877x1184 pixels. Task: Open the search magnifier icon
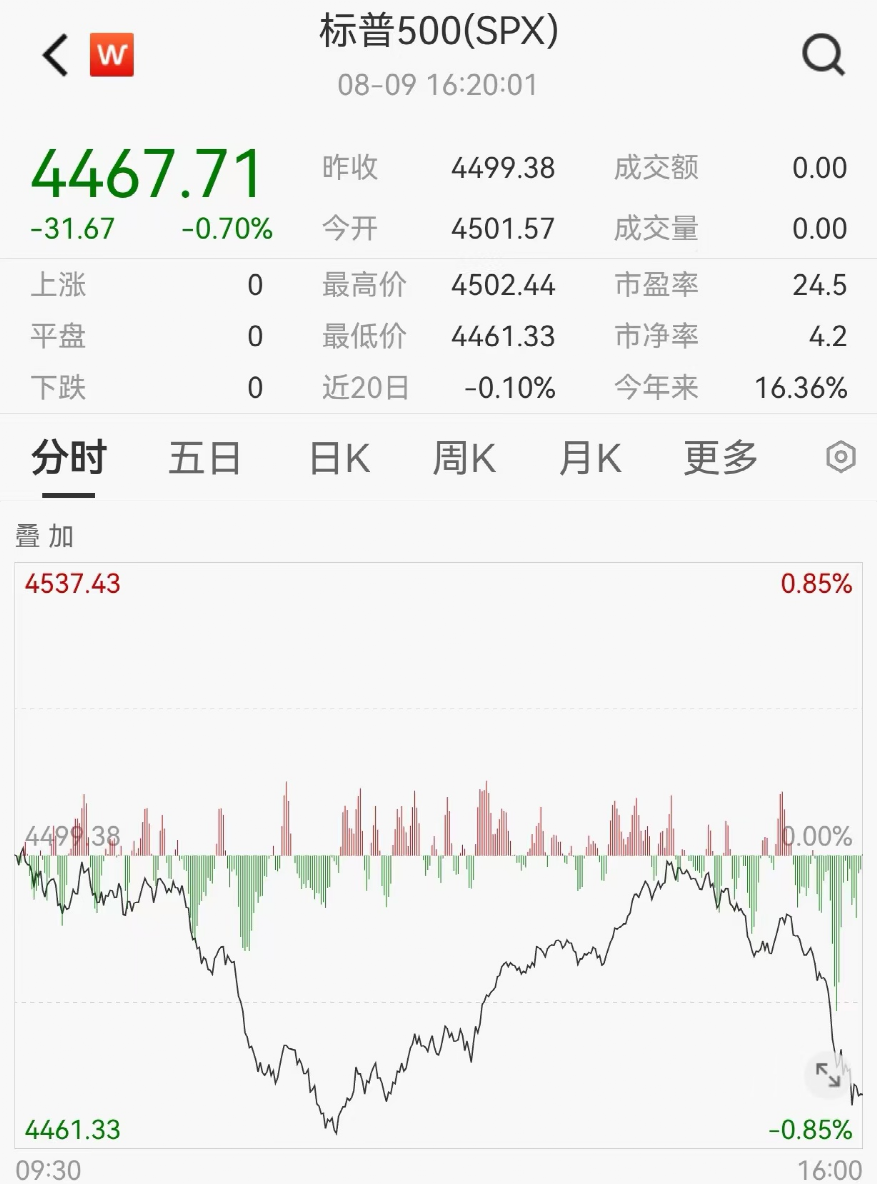[x=822, y=55]
